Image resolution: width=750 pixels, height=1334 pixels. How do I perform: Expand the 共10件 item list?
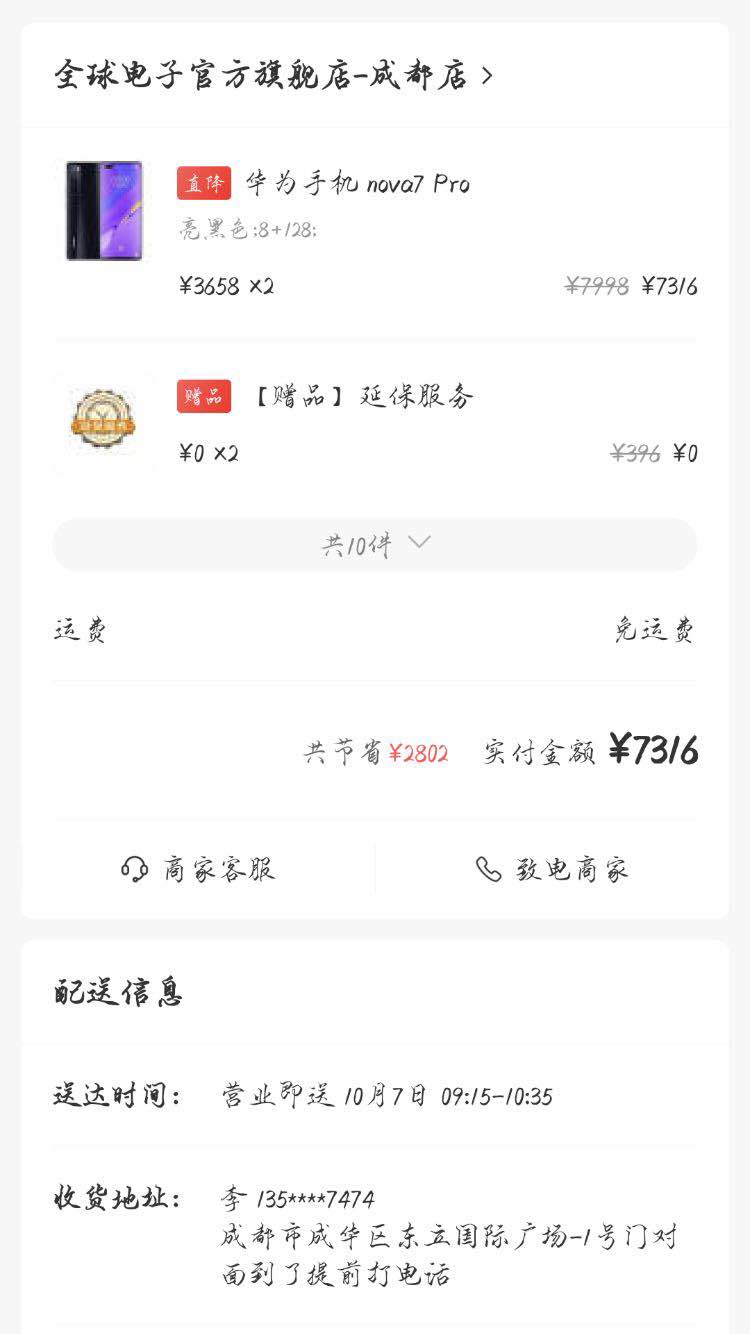375,545
